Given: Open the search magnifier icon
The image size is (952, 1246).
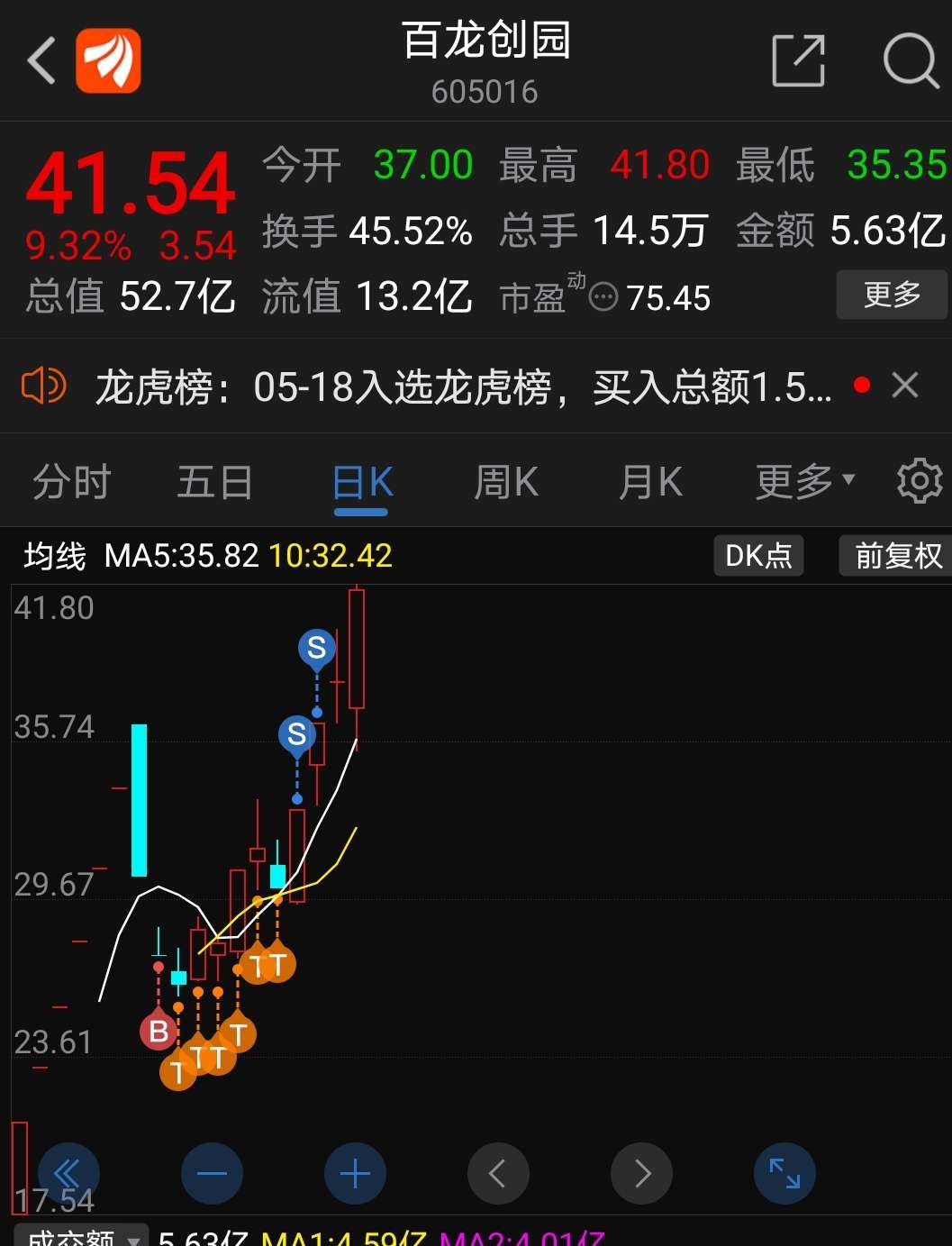Looking at the screenshot, I should coord(911,61).
